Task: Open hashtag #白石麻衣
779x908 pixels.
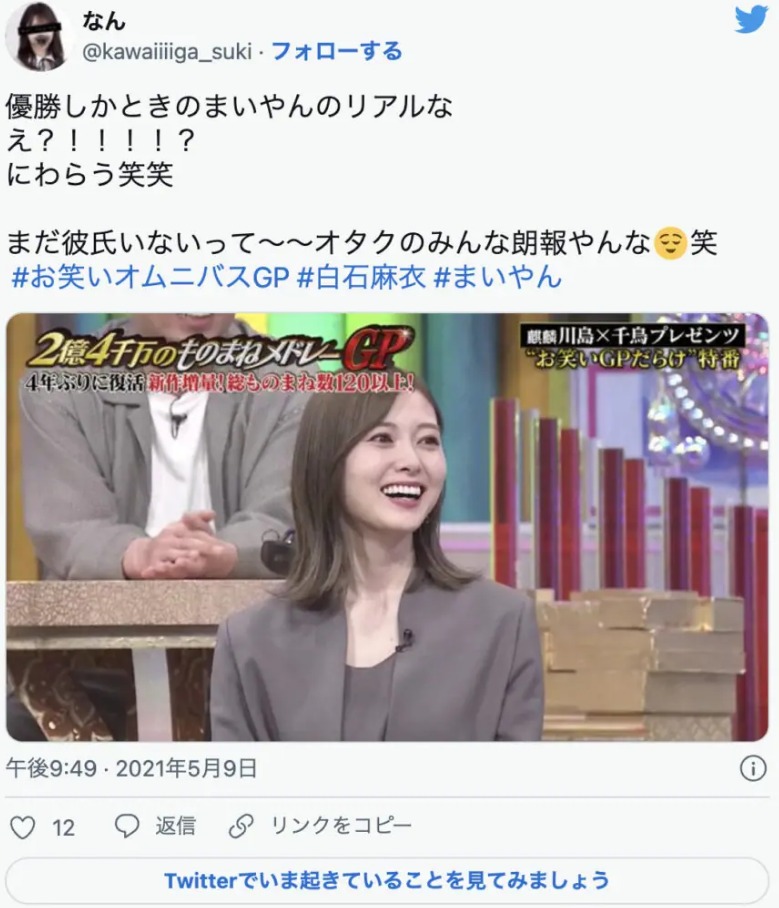Action: coord(361,277)
